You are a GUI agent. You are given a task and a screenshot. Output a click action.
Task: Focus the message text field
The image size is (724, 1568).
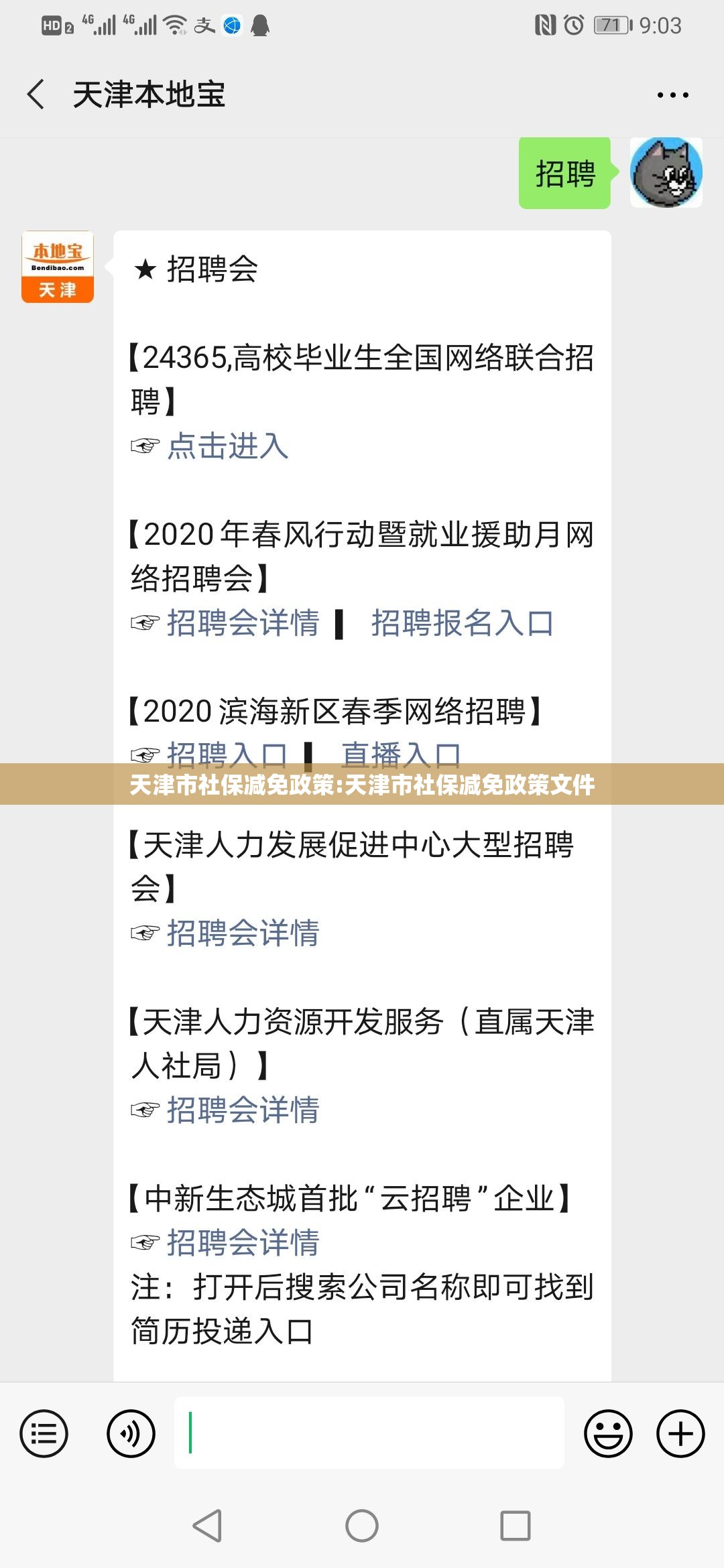point(369,1433)
